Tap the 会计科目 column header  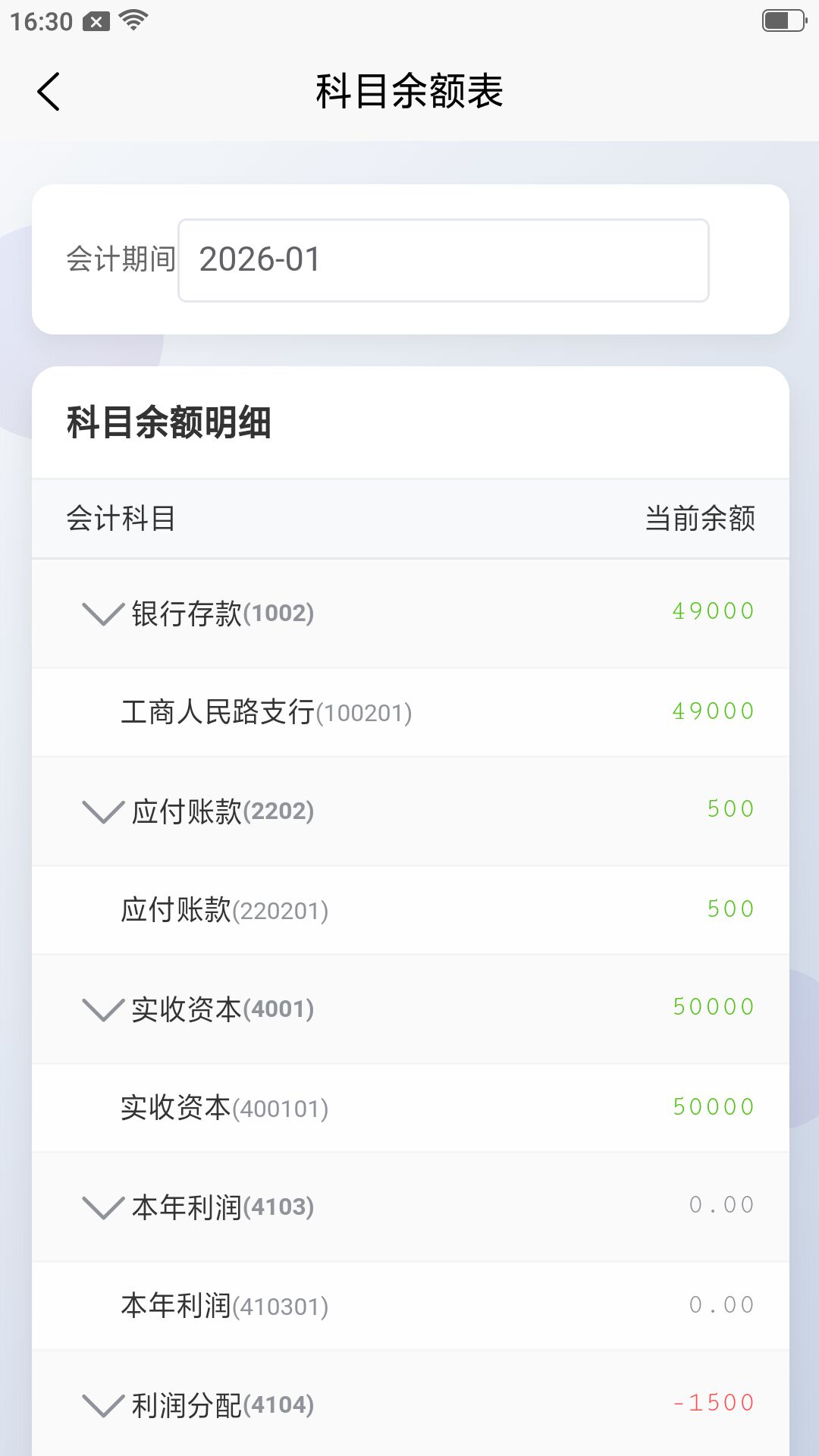click(118, 519)
